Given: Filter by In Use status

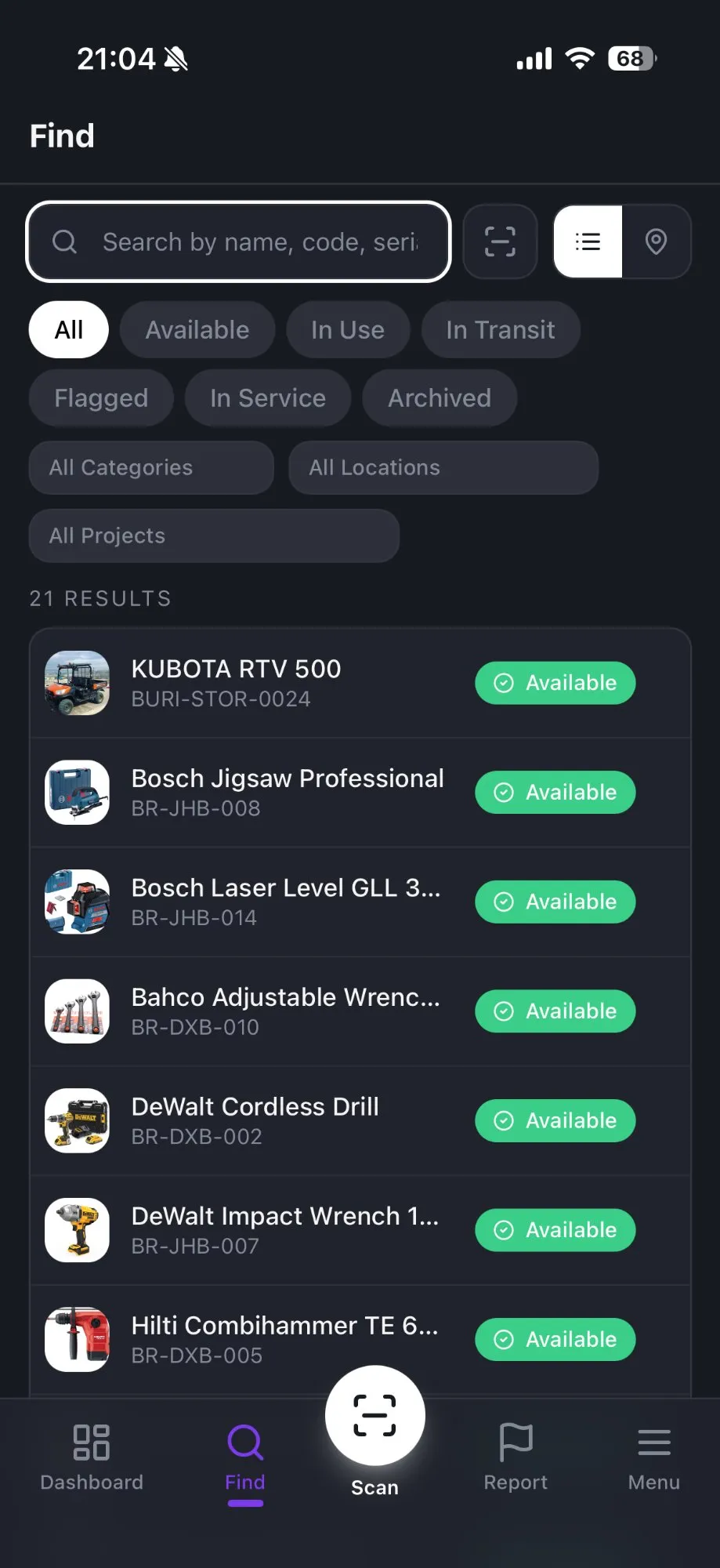Looking at the screenshot, I should tap(347, 330).
